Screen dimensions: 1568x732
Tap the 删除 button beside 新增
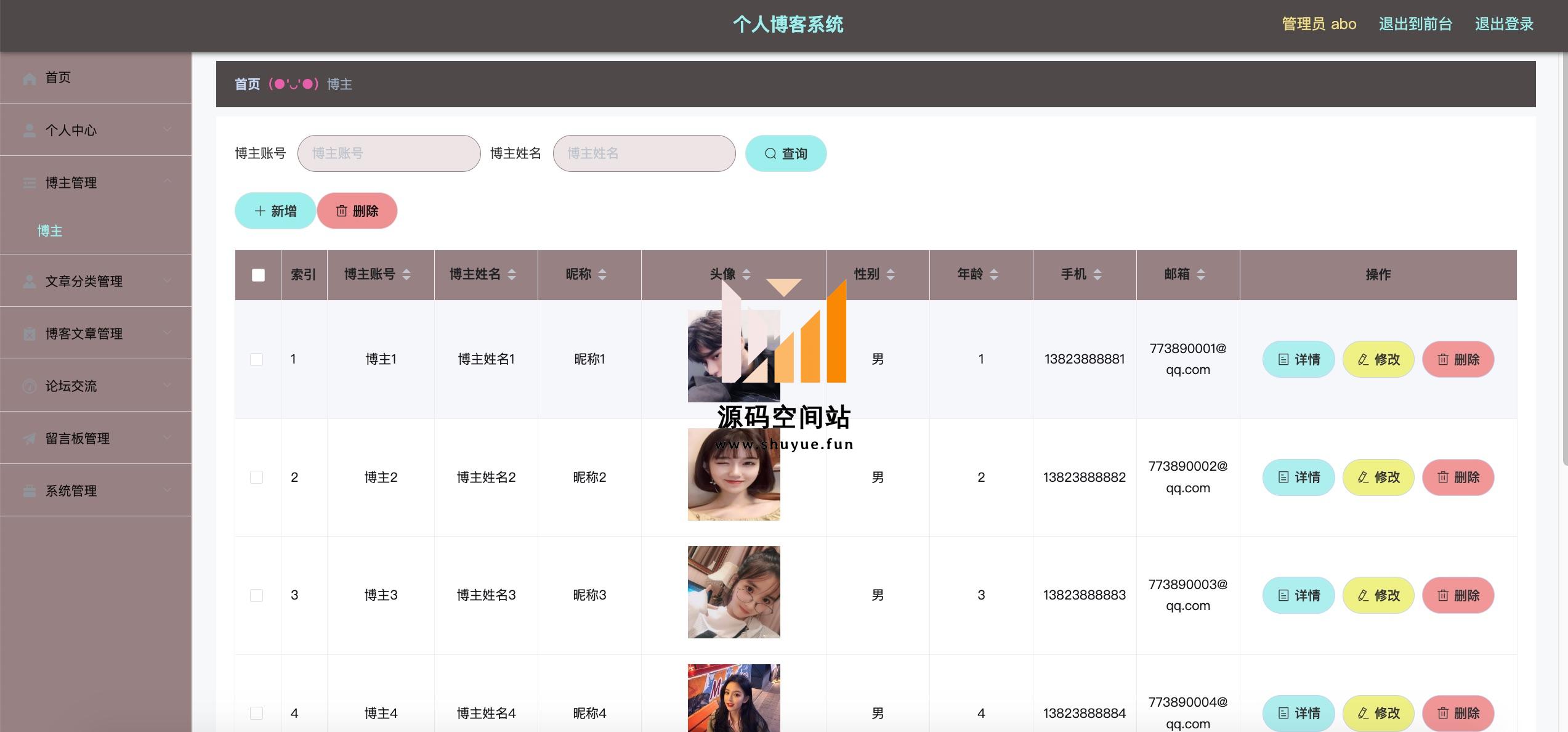(357, 211)
